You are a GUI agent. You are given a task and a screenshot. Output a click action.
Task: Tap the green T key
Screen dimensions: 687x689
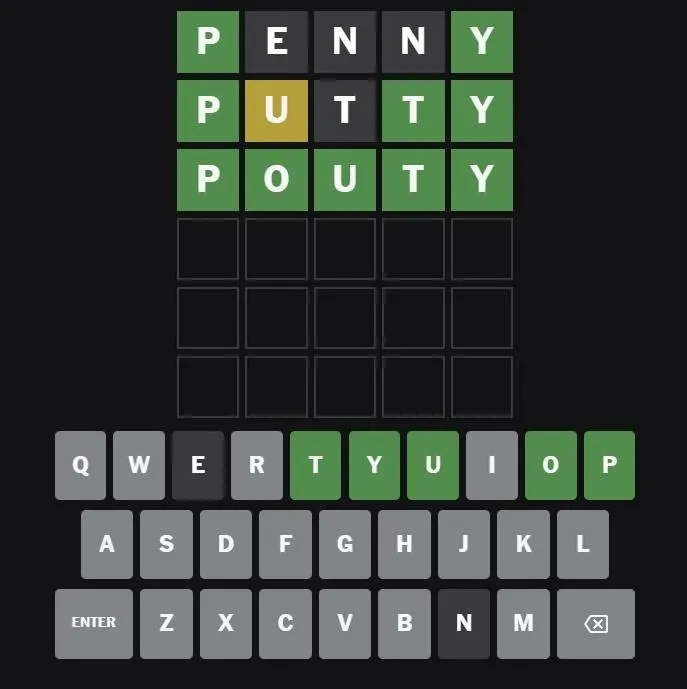tap(316, 465)
